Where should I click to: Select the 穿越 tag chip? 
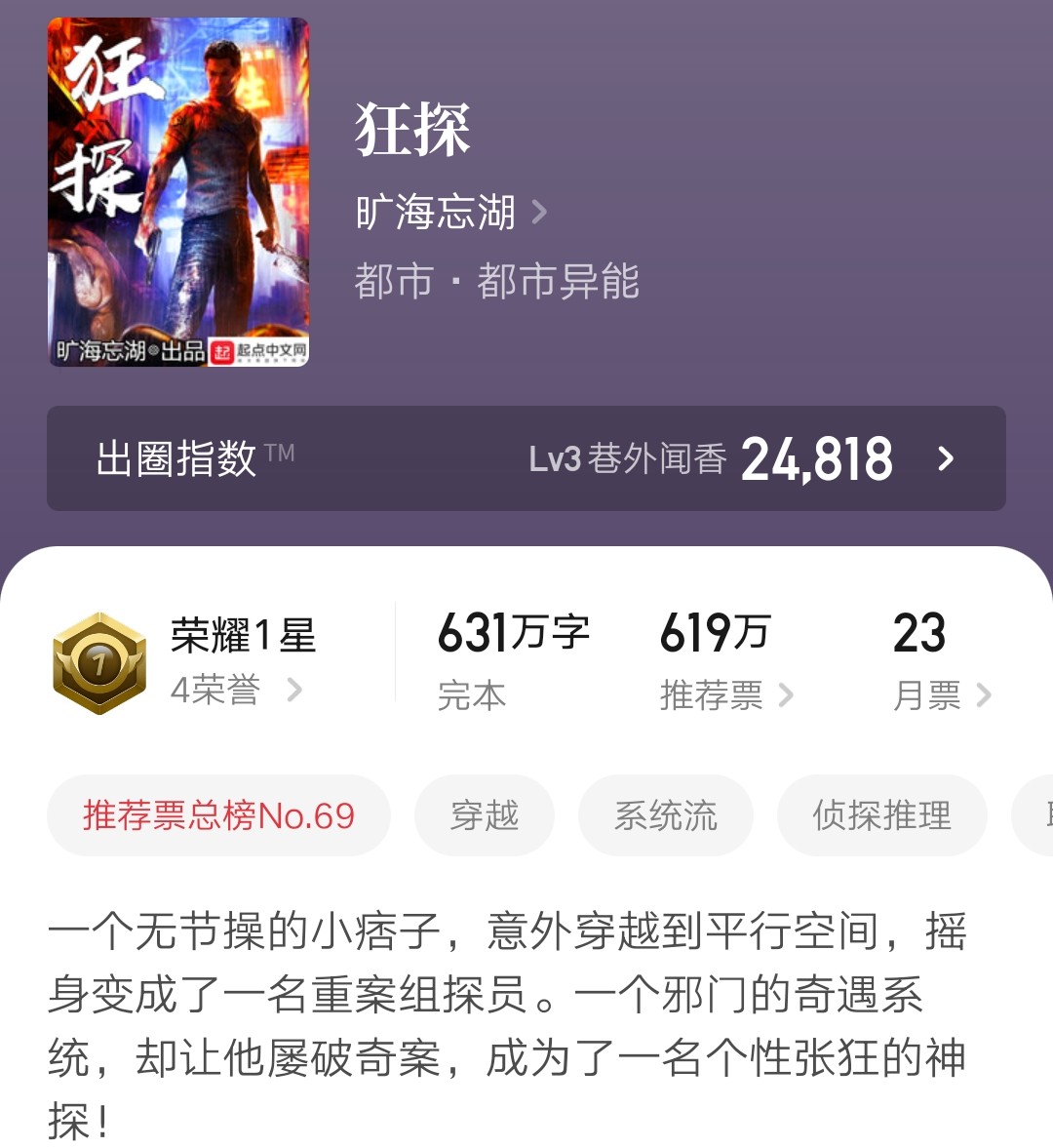click(485, 815)
